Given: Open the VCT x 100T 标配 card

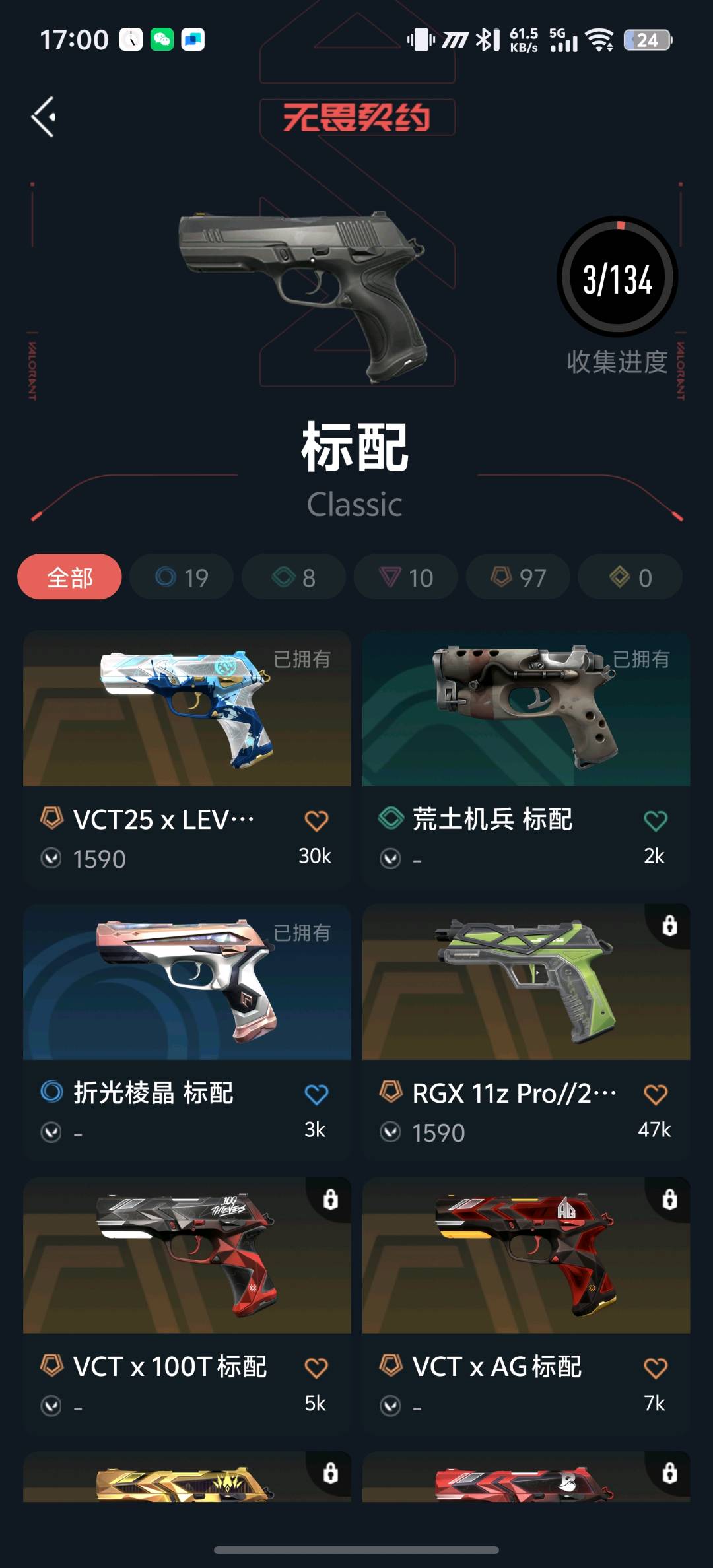Looking at the screenshot, I should tap(187, 1257).
